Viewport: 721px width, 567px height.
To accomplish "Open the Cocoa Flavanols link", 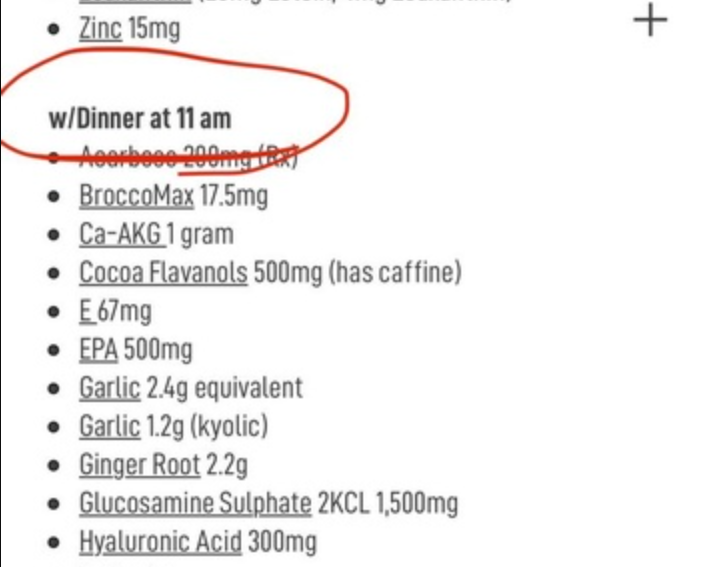I will click(162, 272).
